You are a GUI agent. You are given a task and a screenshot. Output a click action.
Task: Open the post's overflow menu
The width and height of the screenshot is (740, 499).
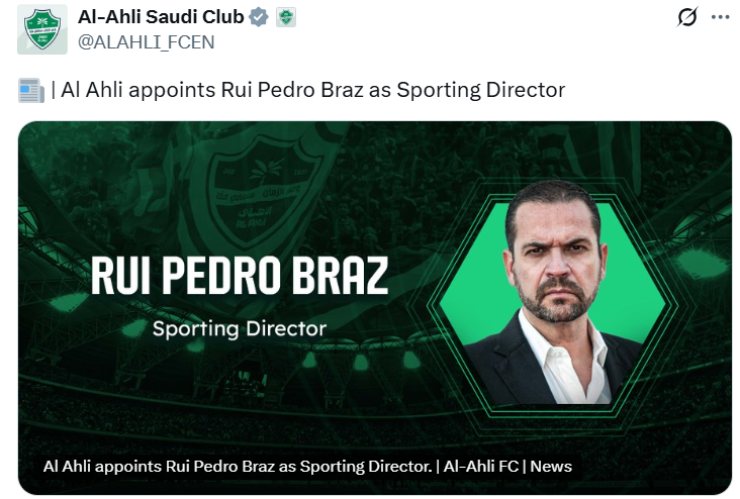coord(719,17)
